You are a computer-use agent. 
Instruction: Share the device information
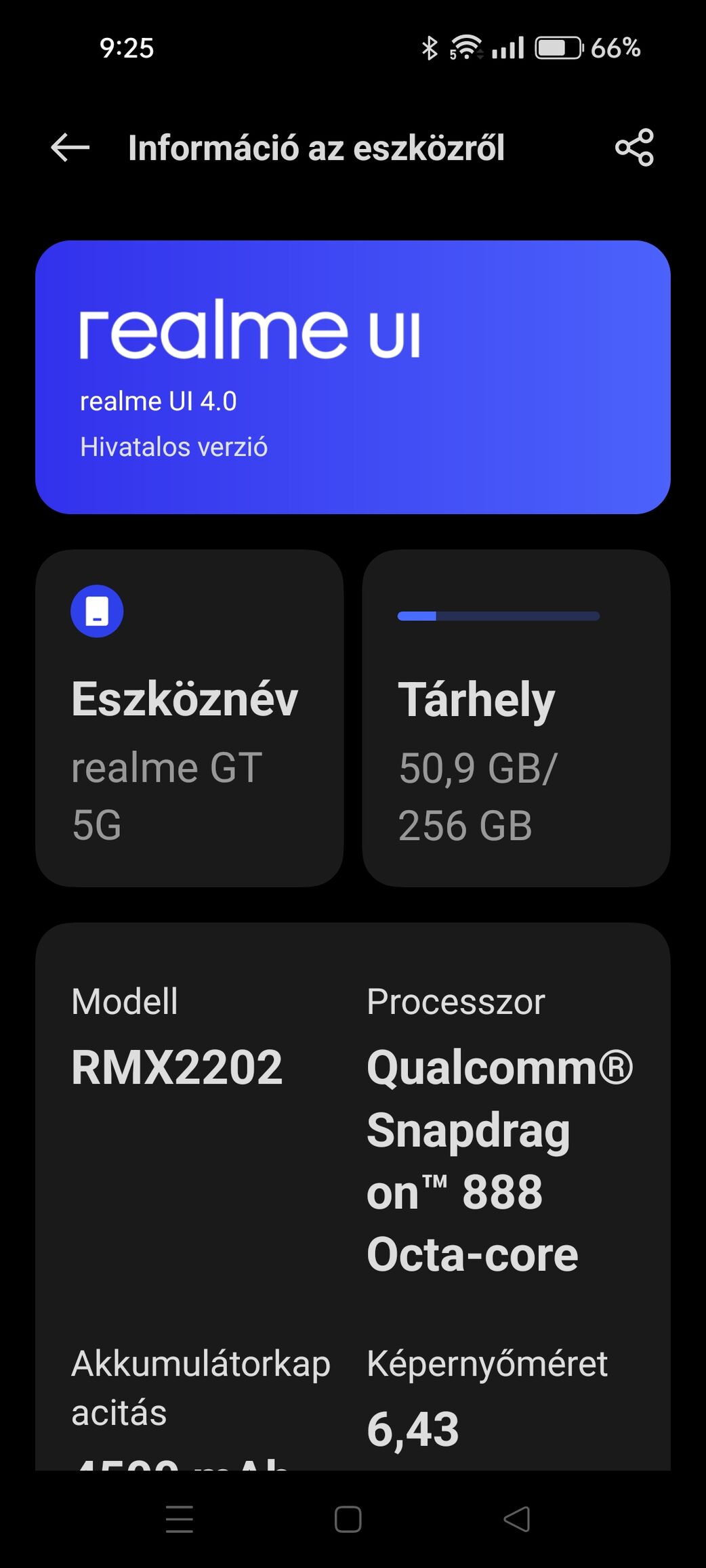[635, 147]
